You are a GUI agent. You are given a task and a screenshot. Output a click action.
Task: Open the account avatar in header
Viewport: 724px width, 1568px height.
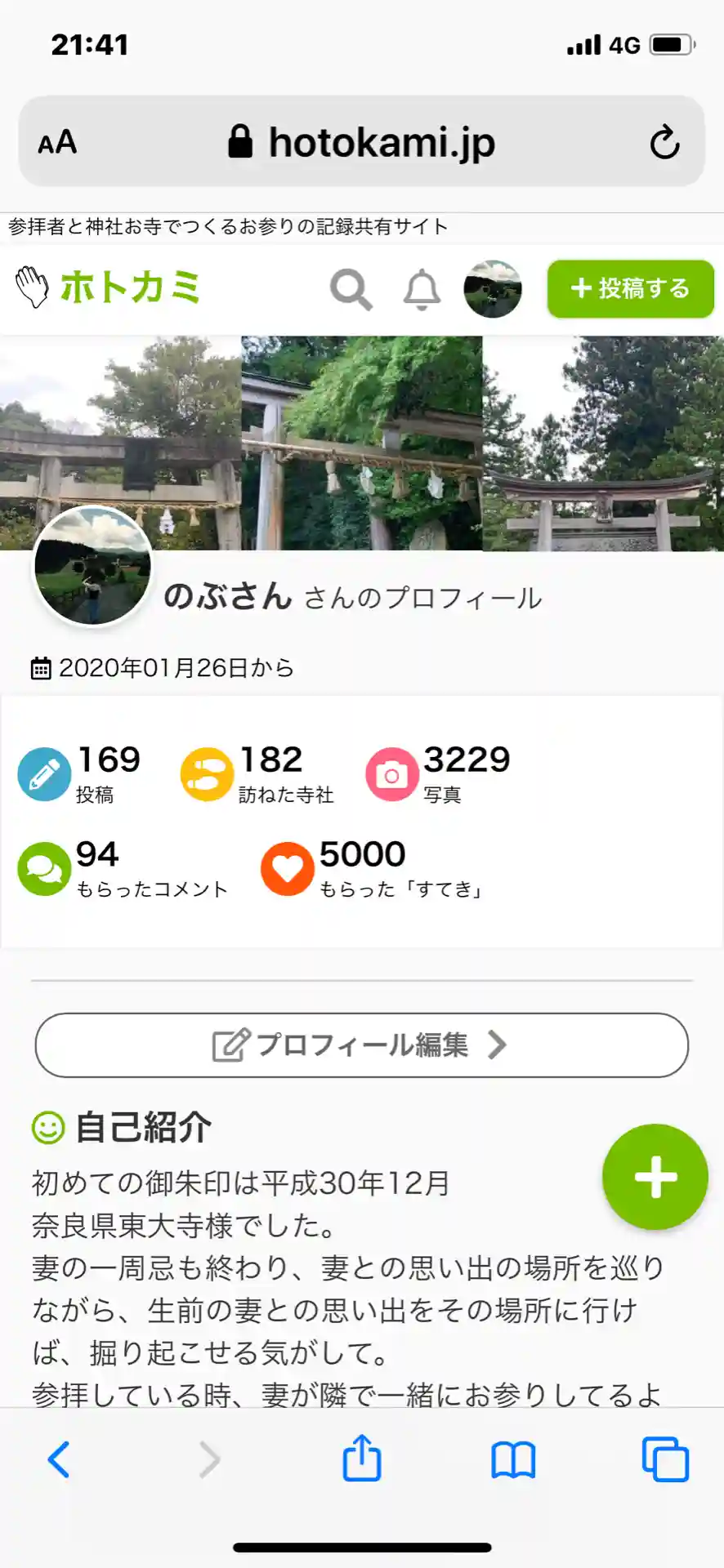(493, 289)
